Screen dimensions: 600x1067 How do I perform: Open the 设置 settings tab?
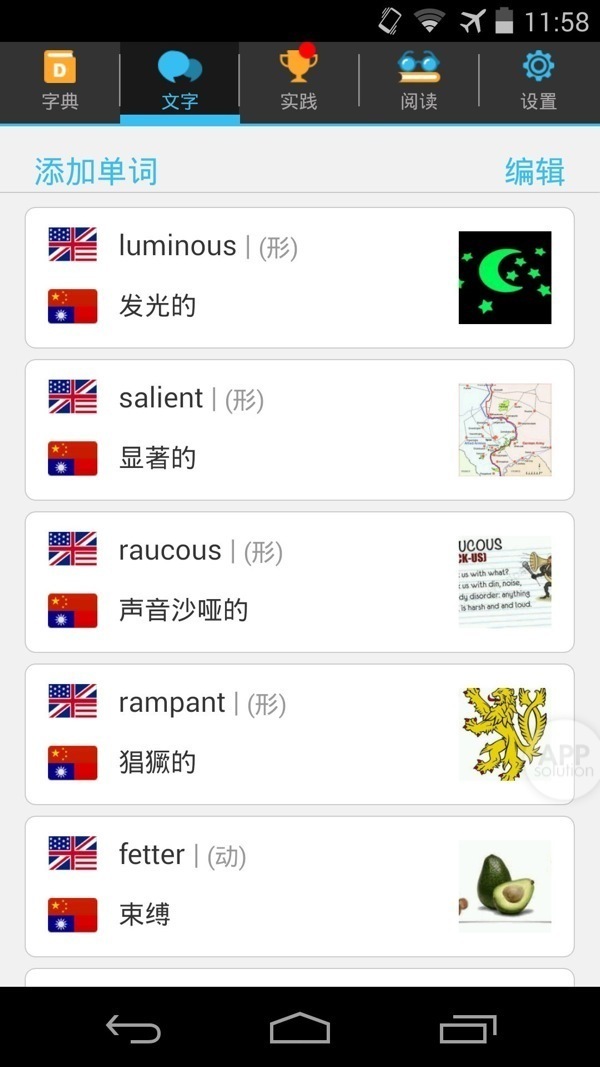[539, 82]
